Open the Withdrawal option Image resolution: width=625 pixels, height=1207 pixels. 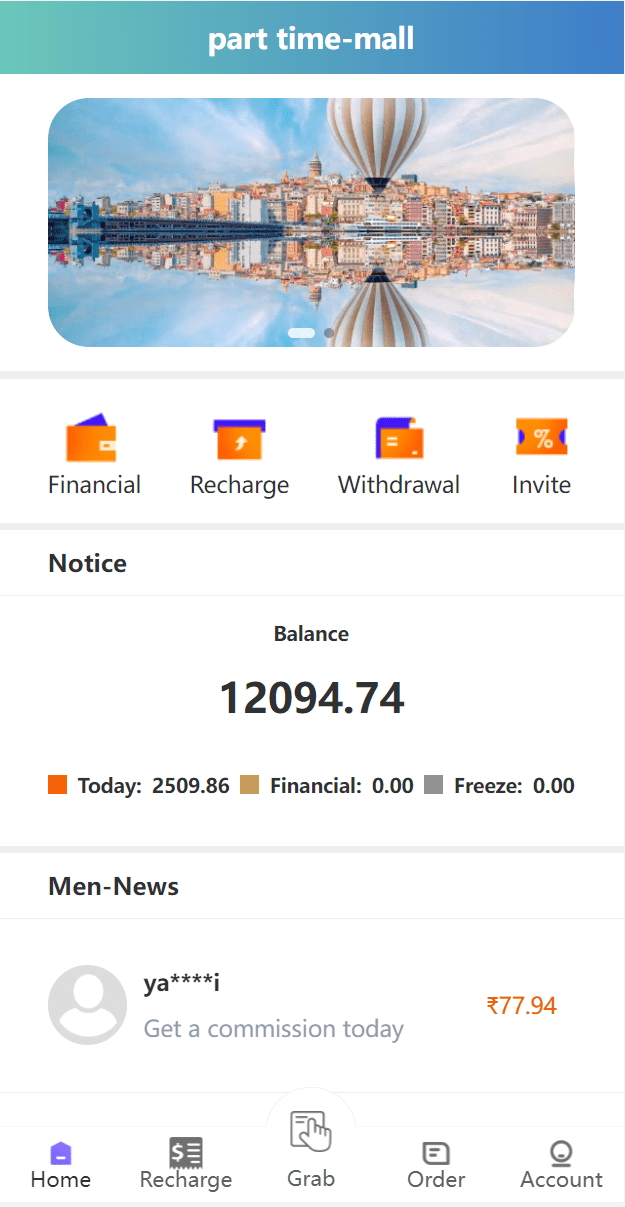coord(398,456)
